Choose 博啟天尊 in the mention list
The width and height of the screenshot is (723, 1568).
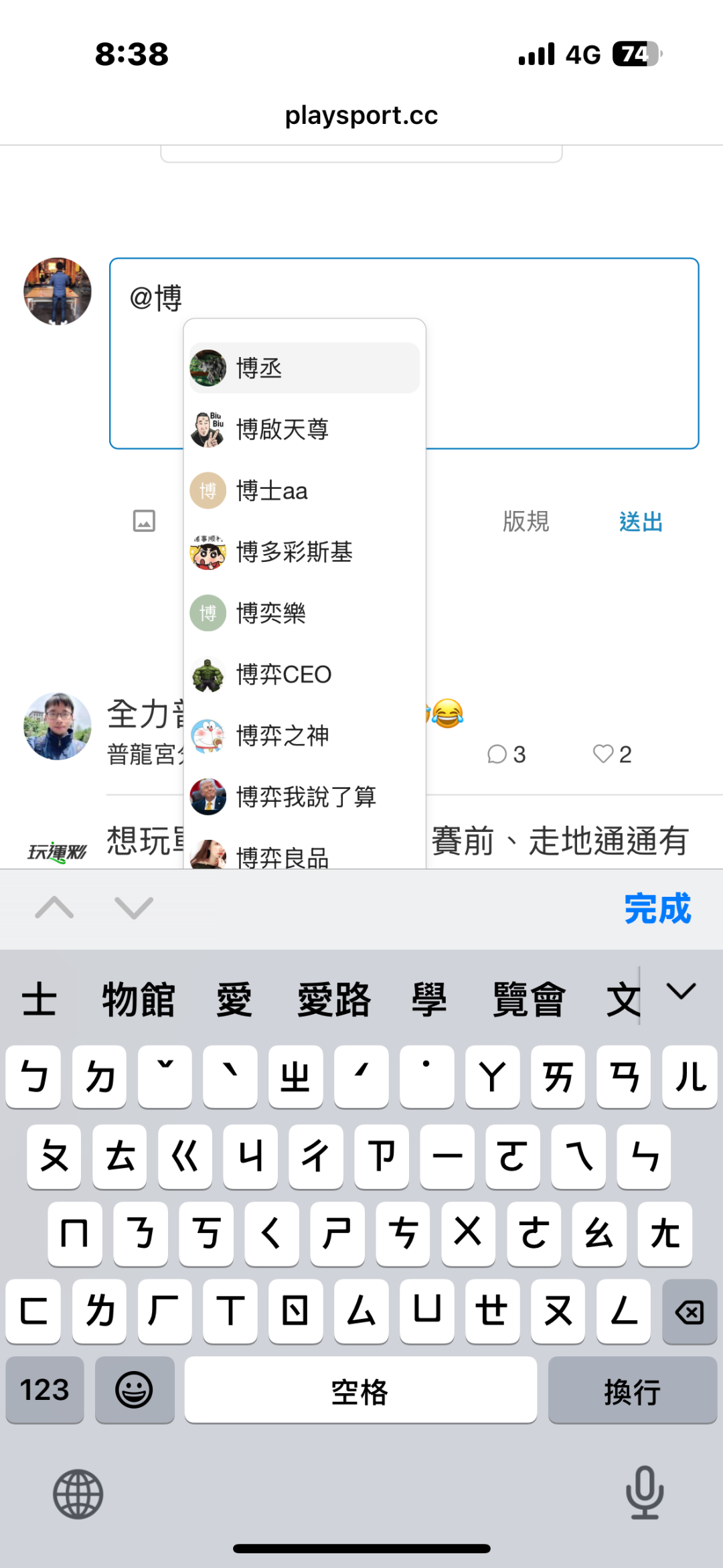[x=305, y=429]
